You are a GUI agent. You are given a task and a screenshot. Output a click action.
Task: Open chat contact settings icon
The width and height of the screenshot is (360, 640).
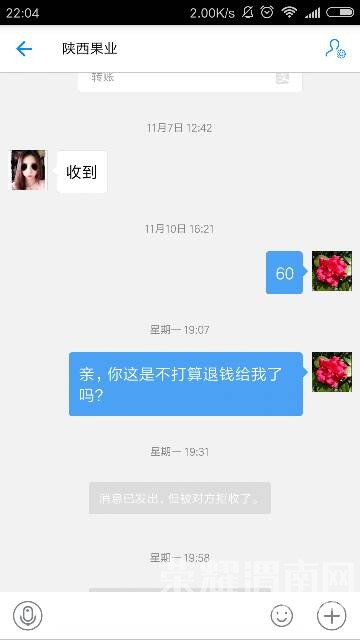336,49
